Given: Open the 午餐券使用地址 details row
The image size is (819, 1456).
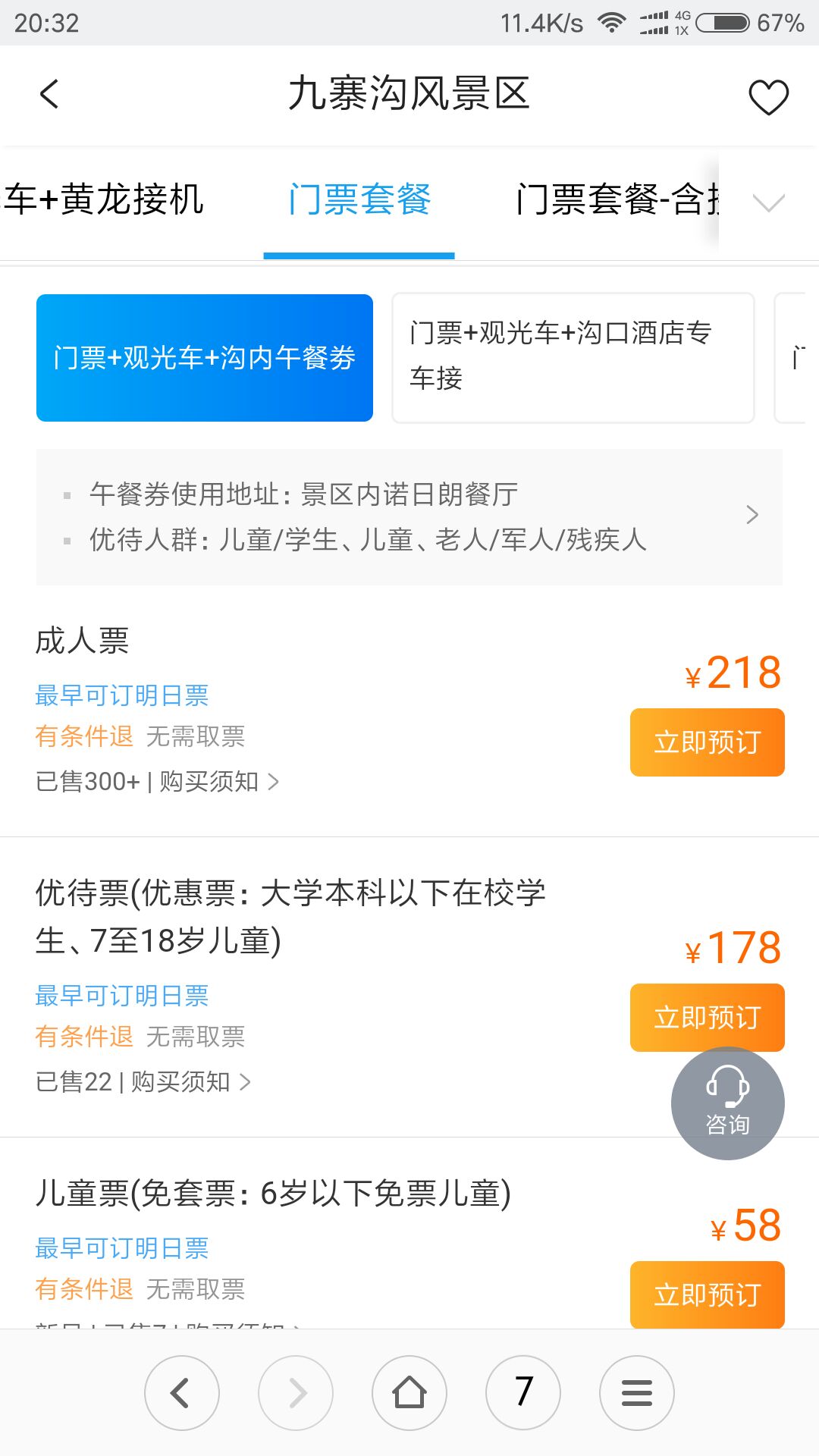Looking at the screenshot, I should point(409,516).
